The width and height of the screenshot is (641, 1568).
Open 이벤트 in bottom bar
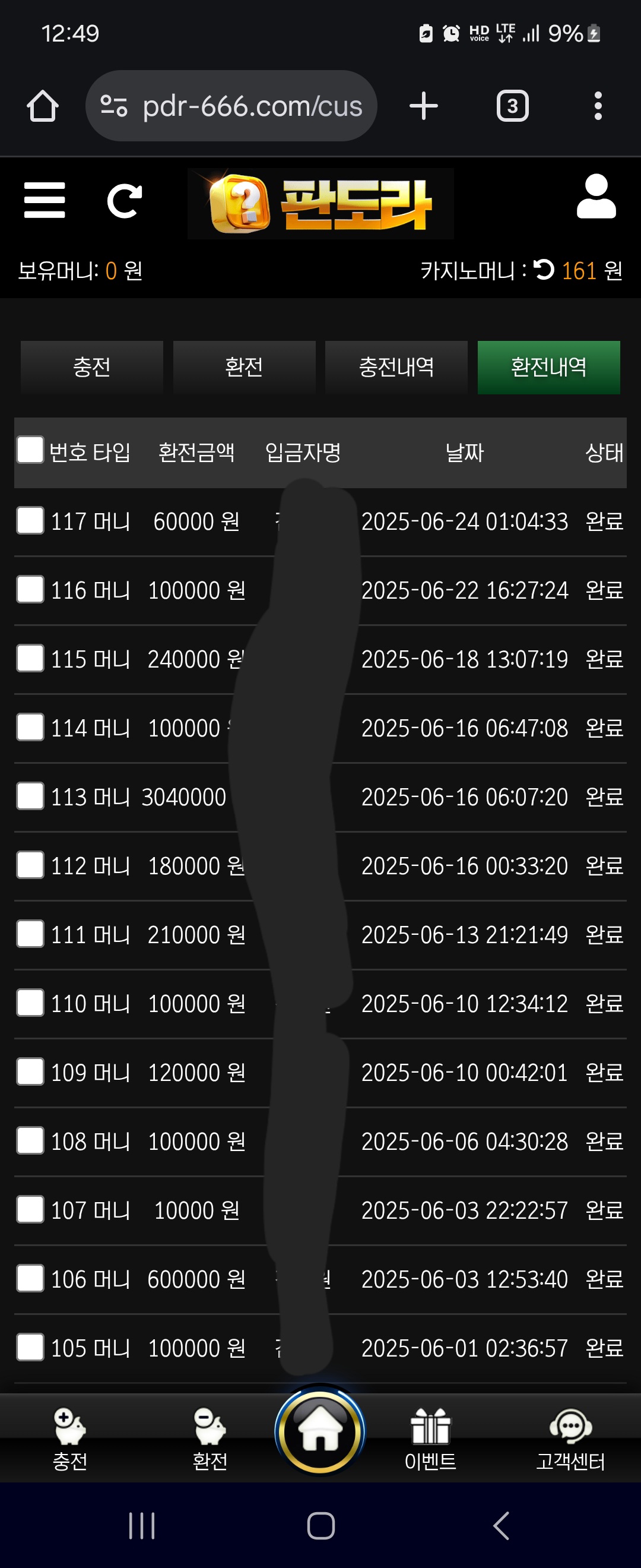tap(430, 1440)
